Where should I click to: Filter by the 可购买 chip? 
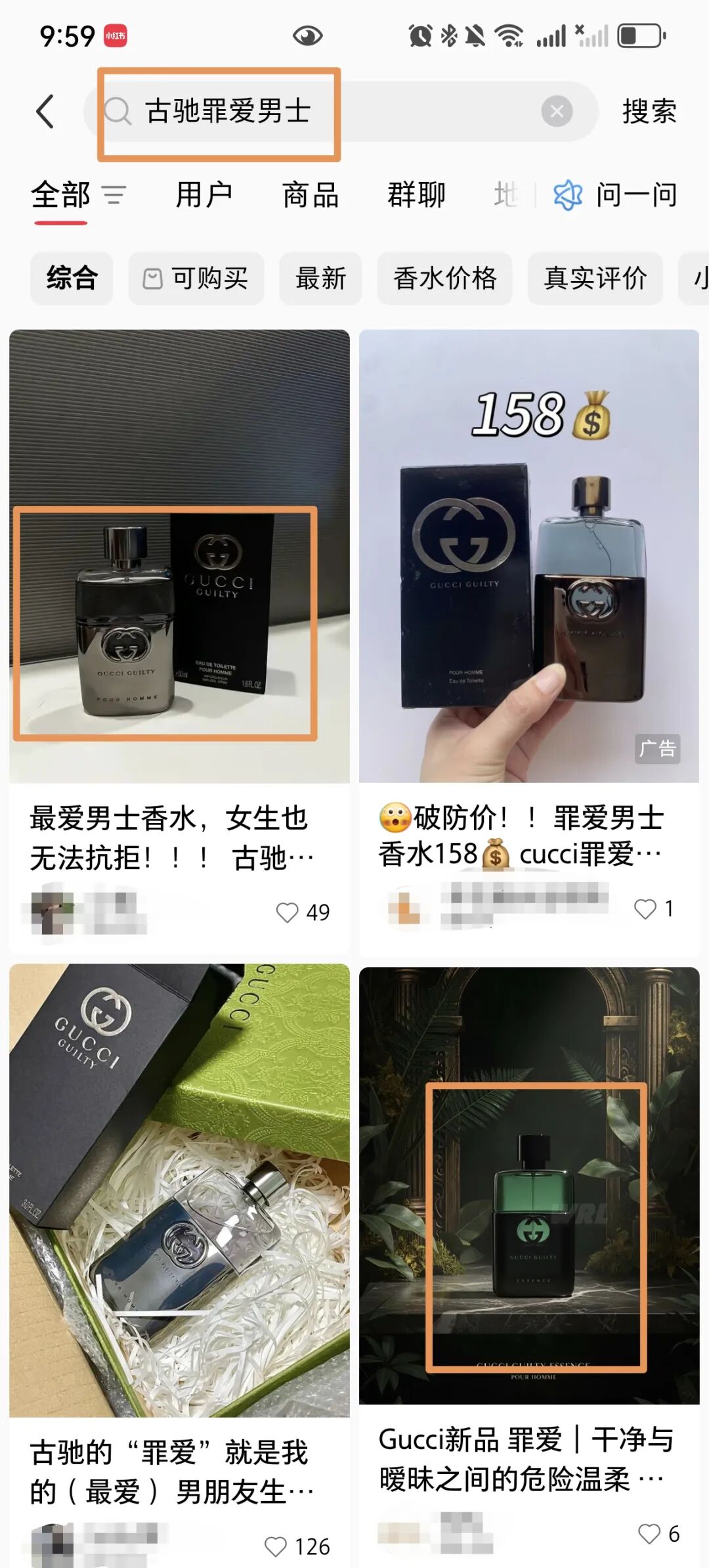pyautogui.click(x=196, y=279)
